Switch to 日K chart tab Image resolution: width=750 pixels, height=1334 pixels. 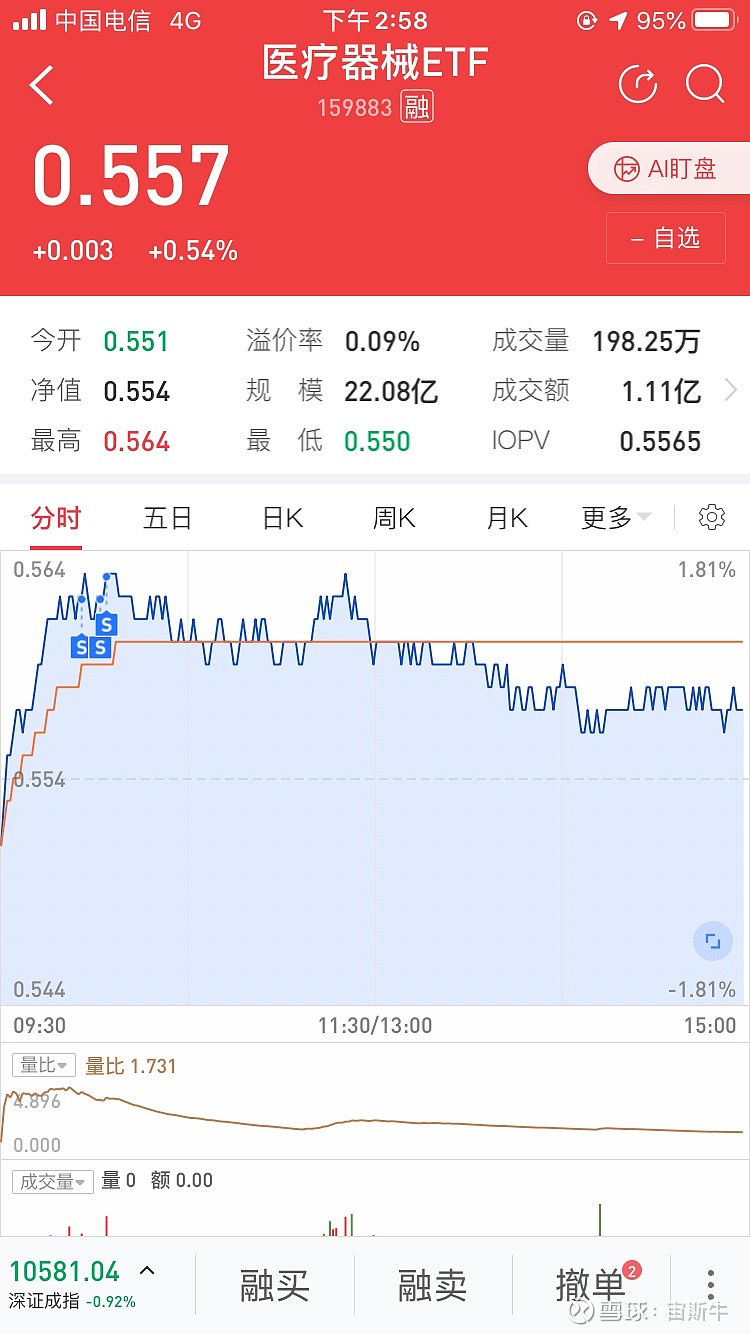tap(282, 518)
